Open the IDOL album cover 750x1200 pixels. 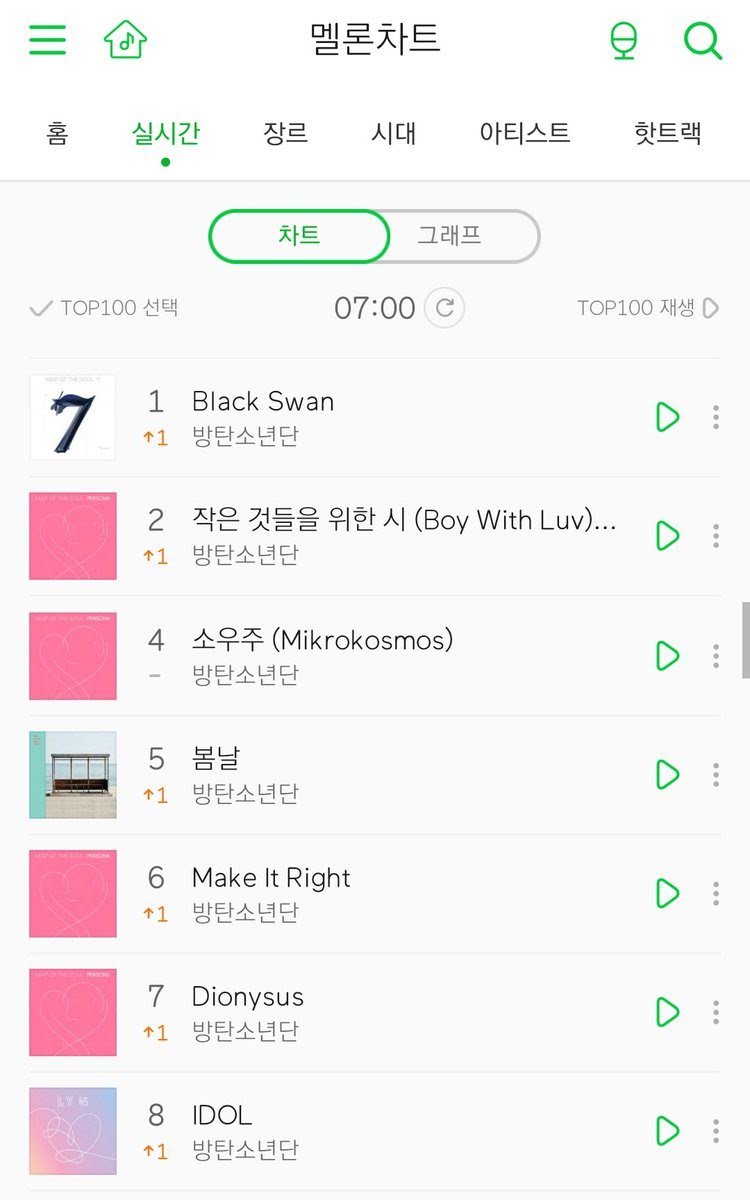73,1131
